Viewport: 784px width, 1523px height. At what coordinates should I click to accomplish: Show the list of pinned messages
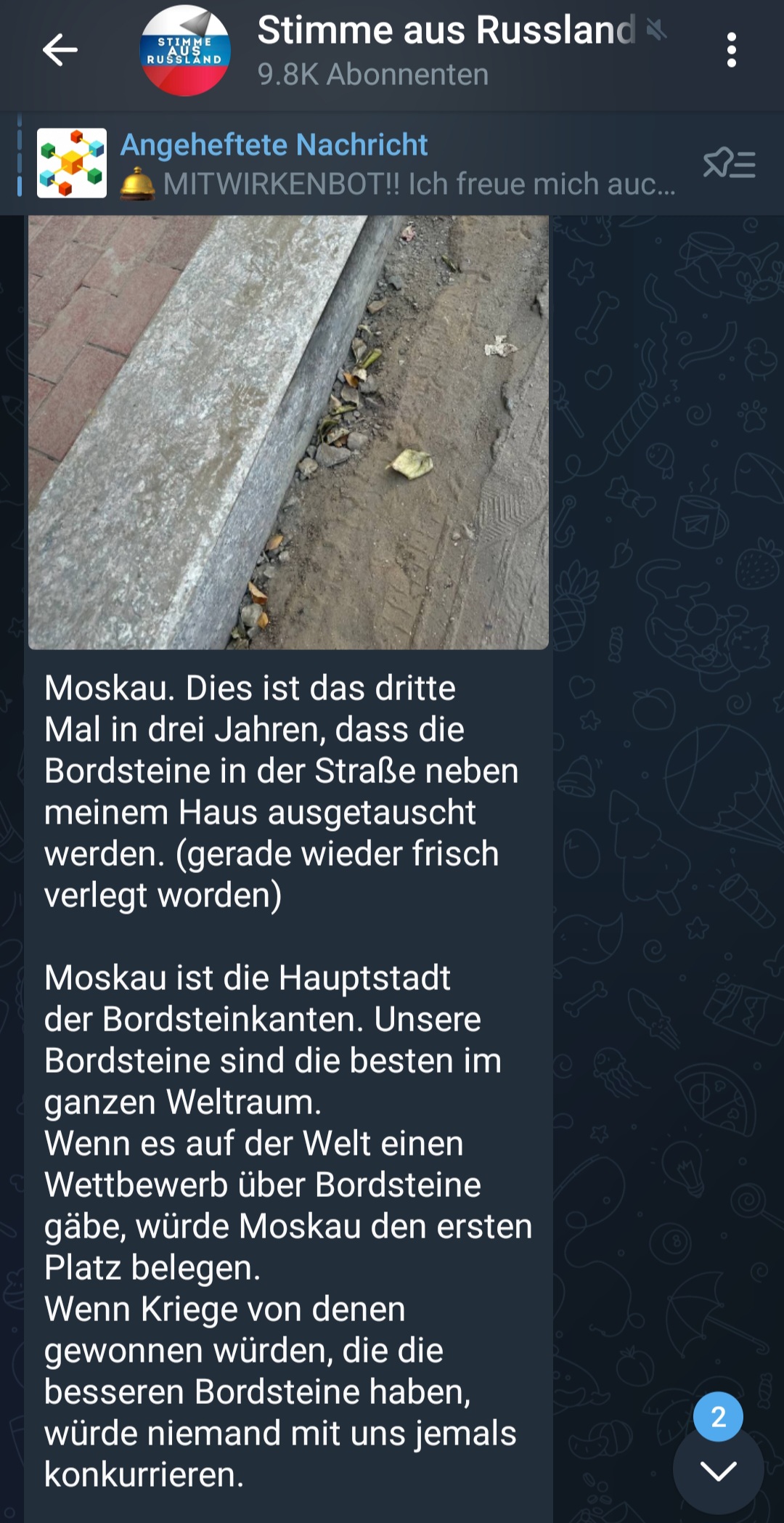click(x=729, y=164)
